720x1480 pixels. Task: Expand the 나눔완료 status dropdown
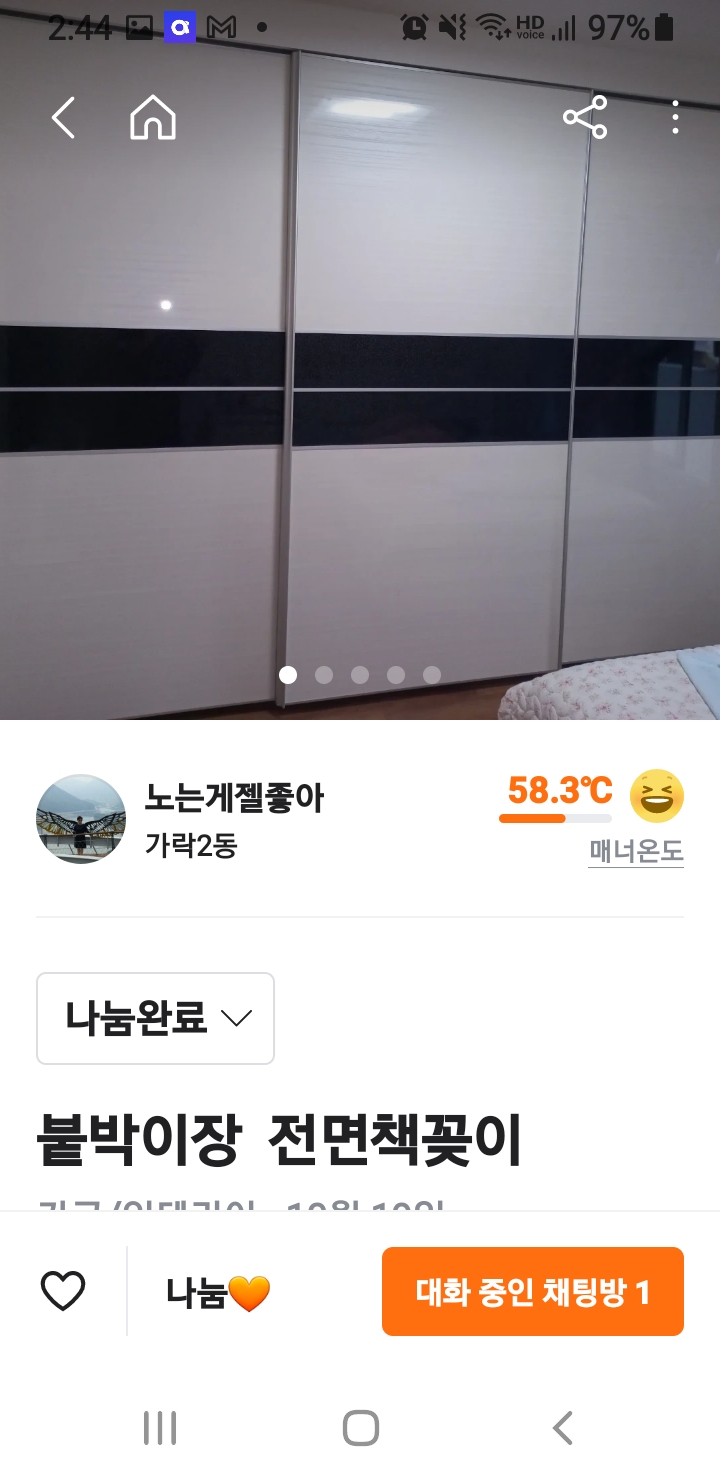click(x=156, y=1018)
